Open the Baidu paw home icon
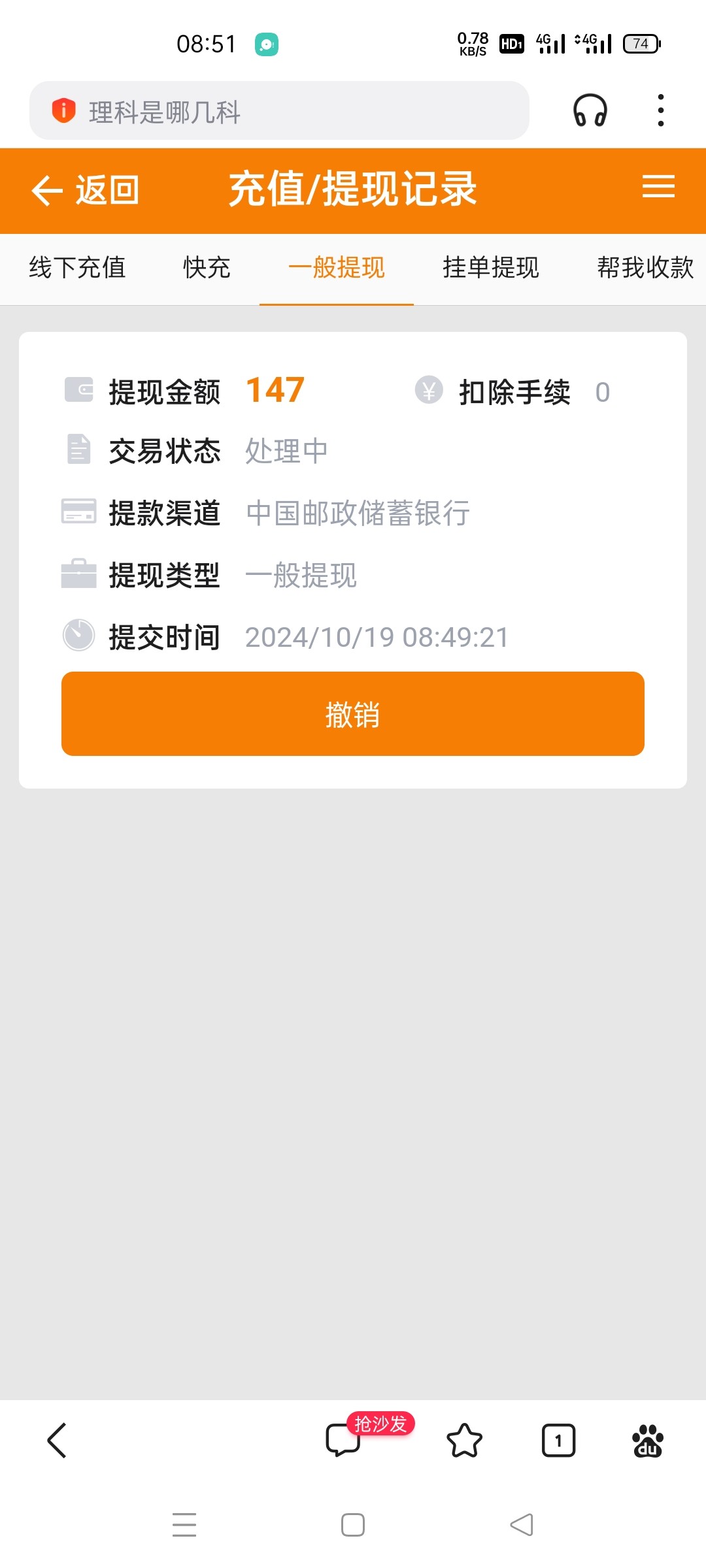The width and height of the screenshot is (706, 1568). tap(648, 1441)
